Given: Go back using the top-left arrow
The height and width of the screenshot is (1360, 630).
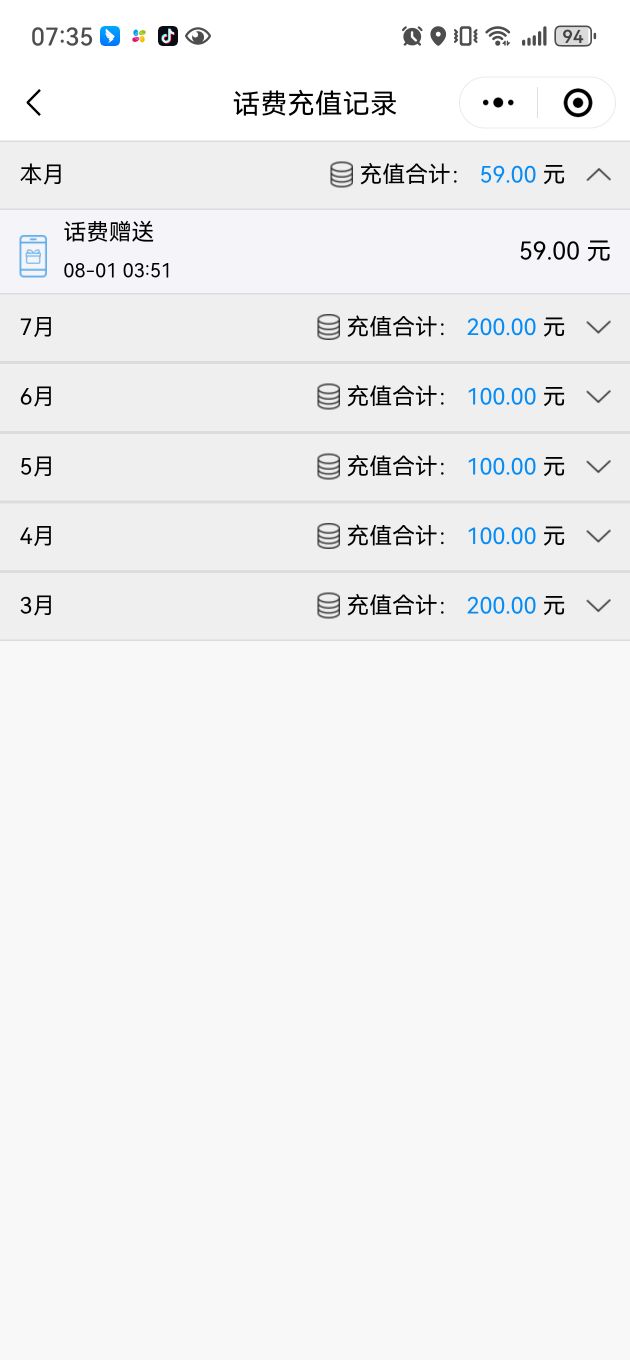Looking at the screenshot, I should [x=34, y=103].
